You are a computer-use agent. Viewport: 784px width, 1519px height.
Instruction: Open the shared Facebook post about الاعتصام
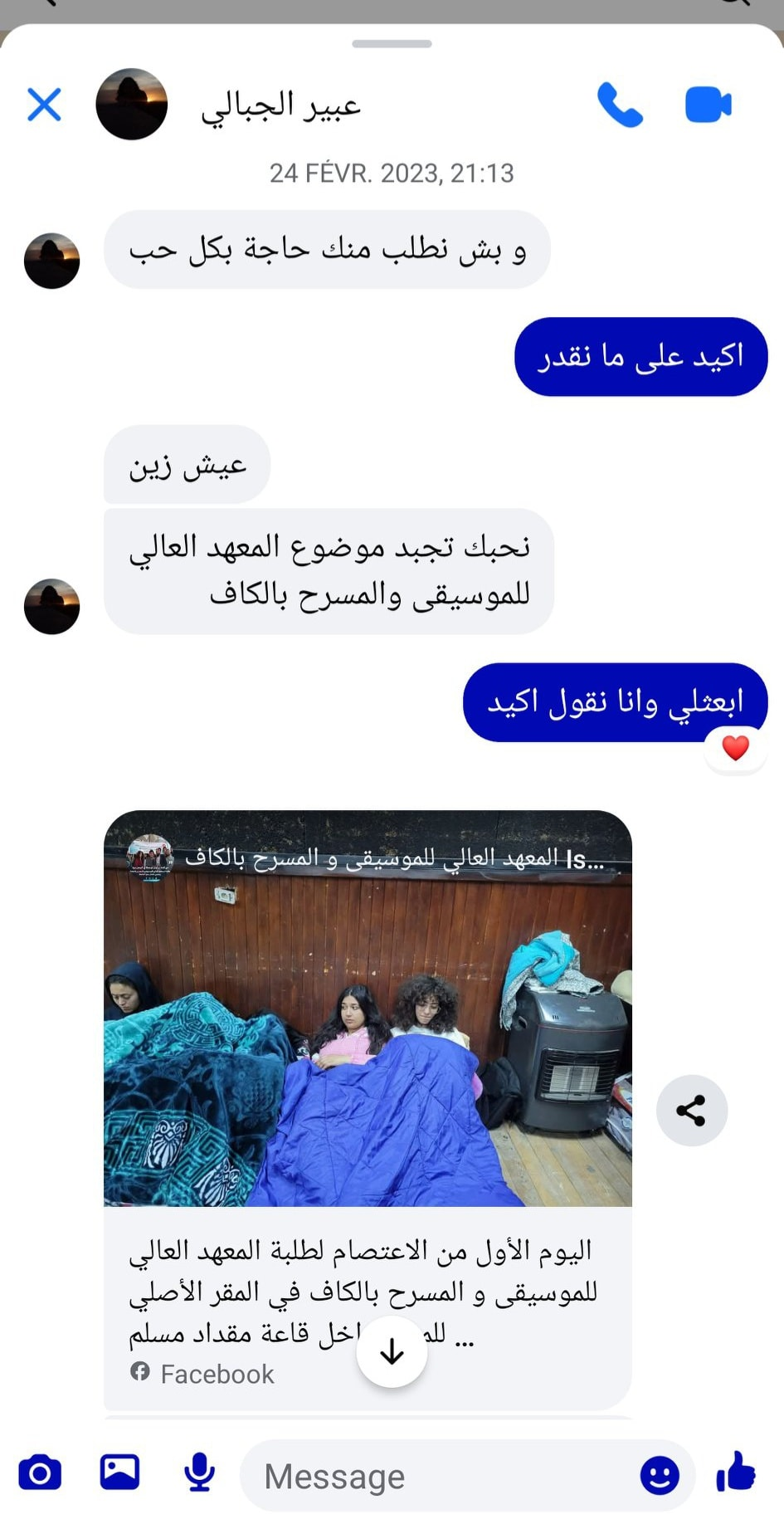tap(368, 1109)
